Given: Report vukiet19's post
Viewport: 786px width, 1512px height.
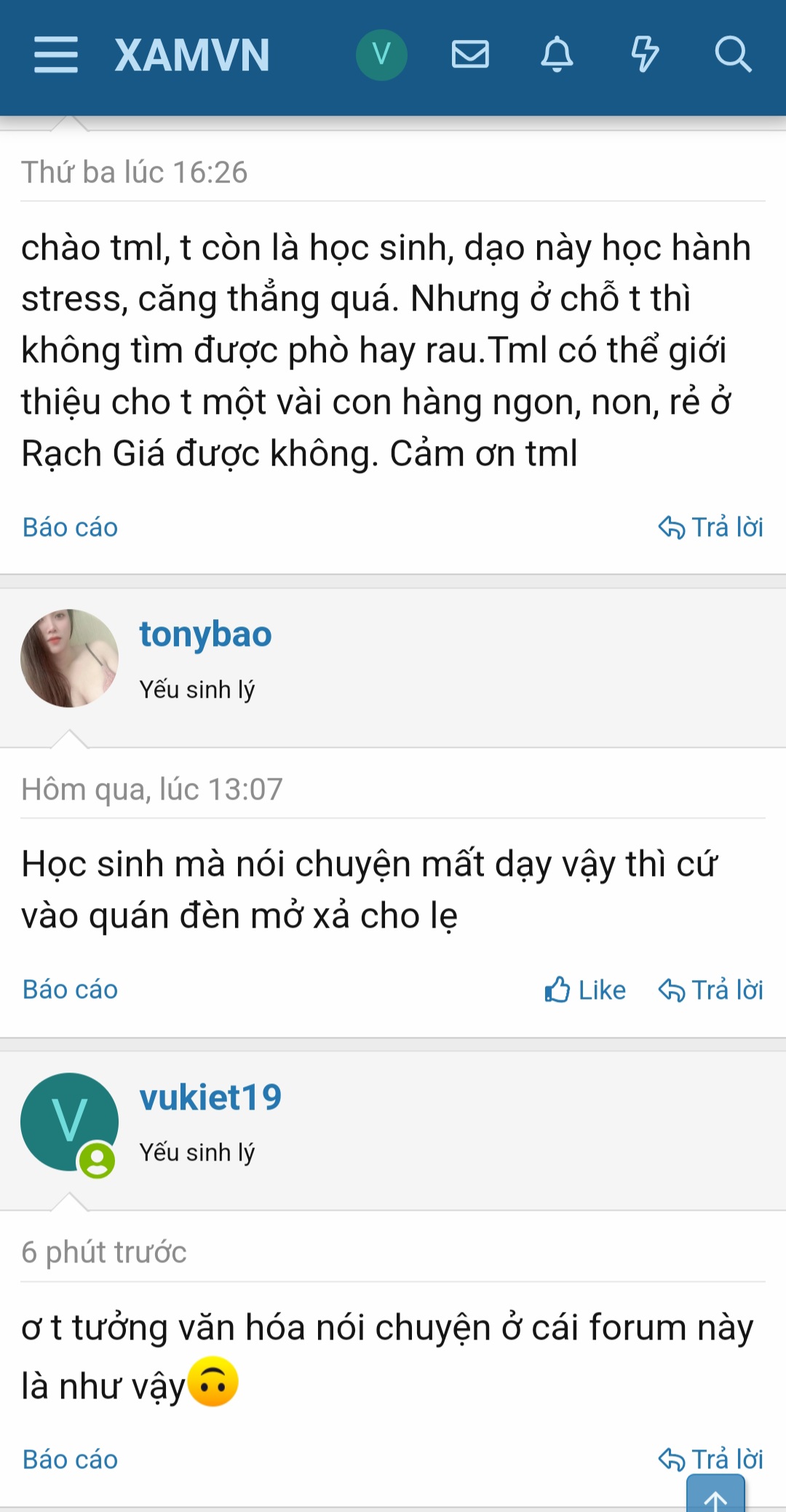Looking at the screenshot, I should click(70, 1460).
